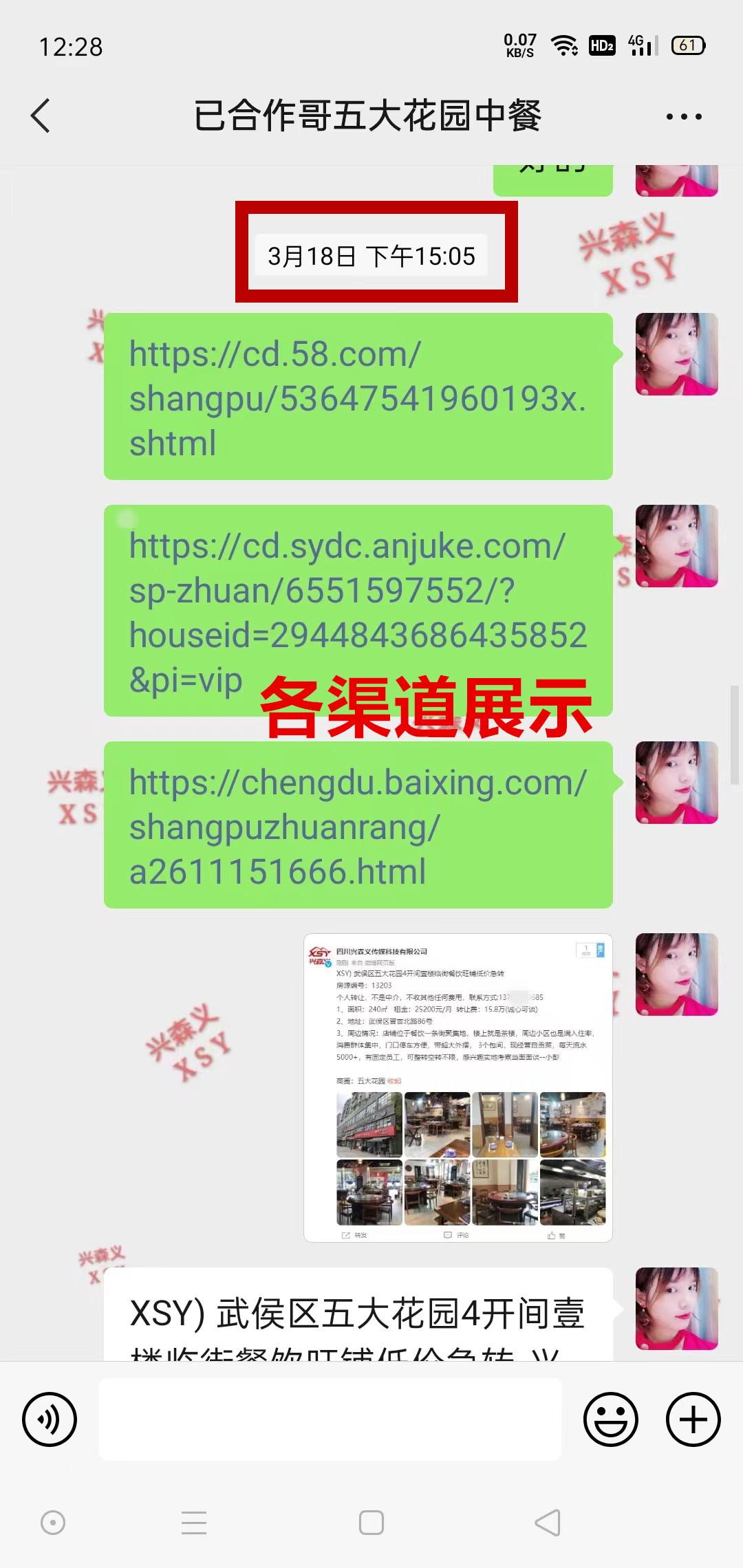Screen dimensions: 743x1568
Task: Open the chat options three-dot menu
Action: (x=684, y=117)
